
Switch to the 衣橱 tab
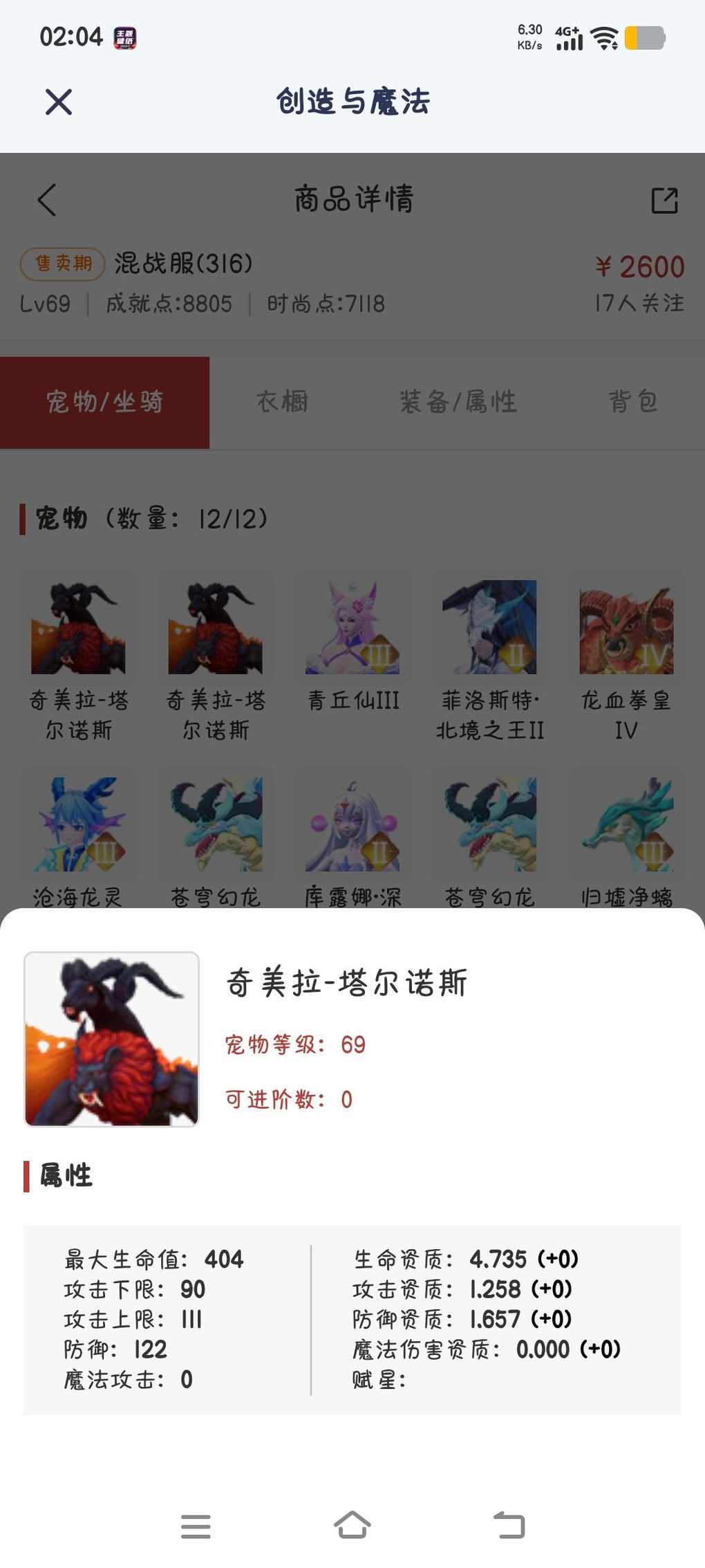282,402
